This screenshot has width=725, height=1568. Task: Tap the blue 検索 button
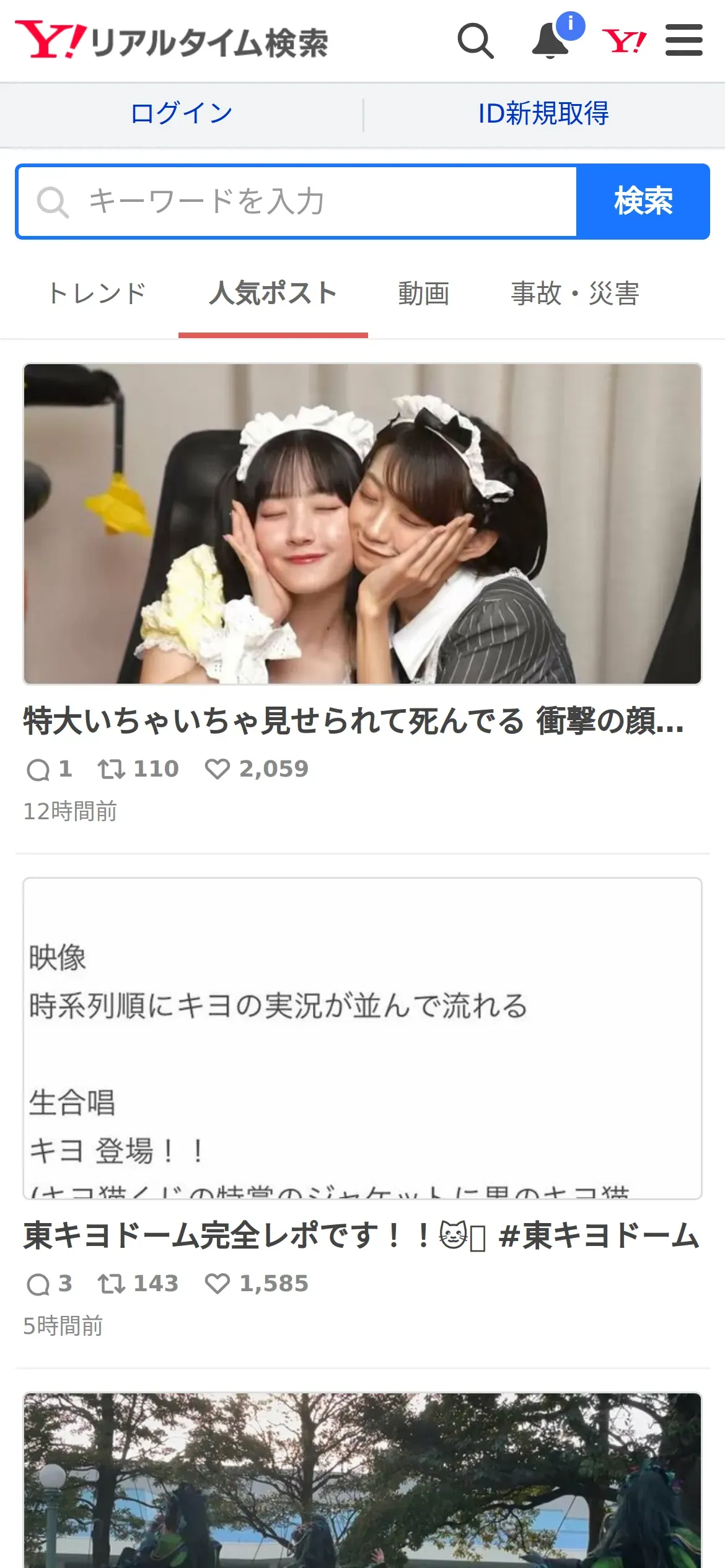pyautogui.click(x=643, y=201)
